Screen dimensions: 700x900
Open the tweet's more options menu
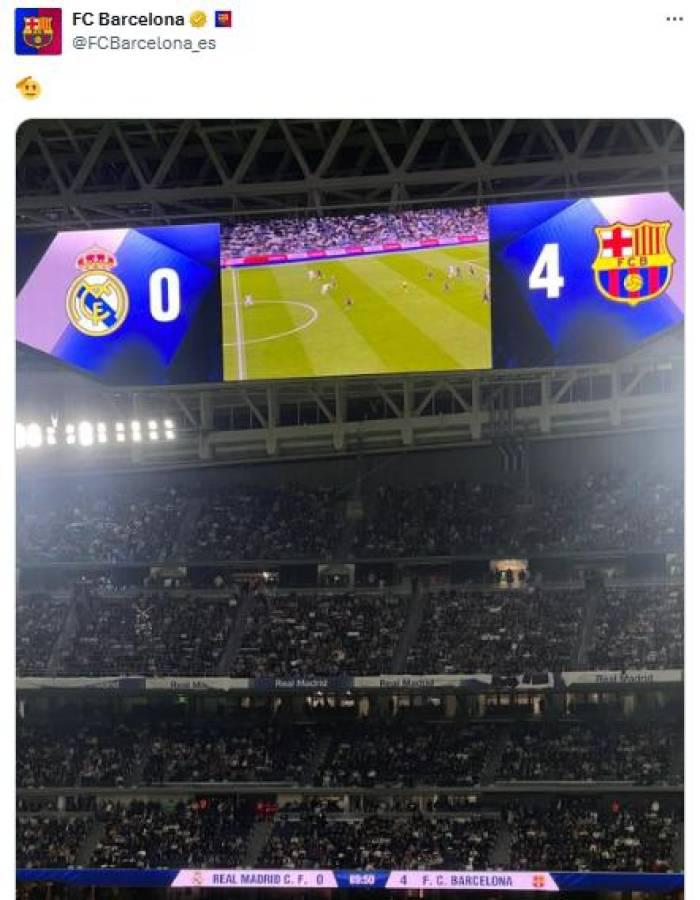675,19
